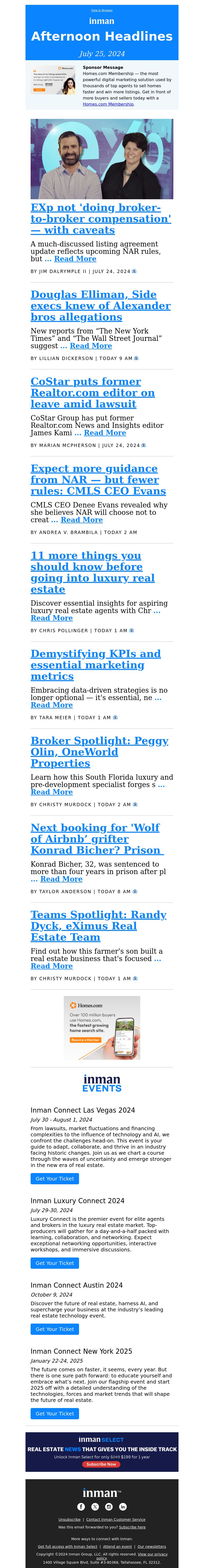Screen dimensions: 204x1568
Task: Open the CMLS CEO Evans NAR guidance article
Action: pos(98,480)
